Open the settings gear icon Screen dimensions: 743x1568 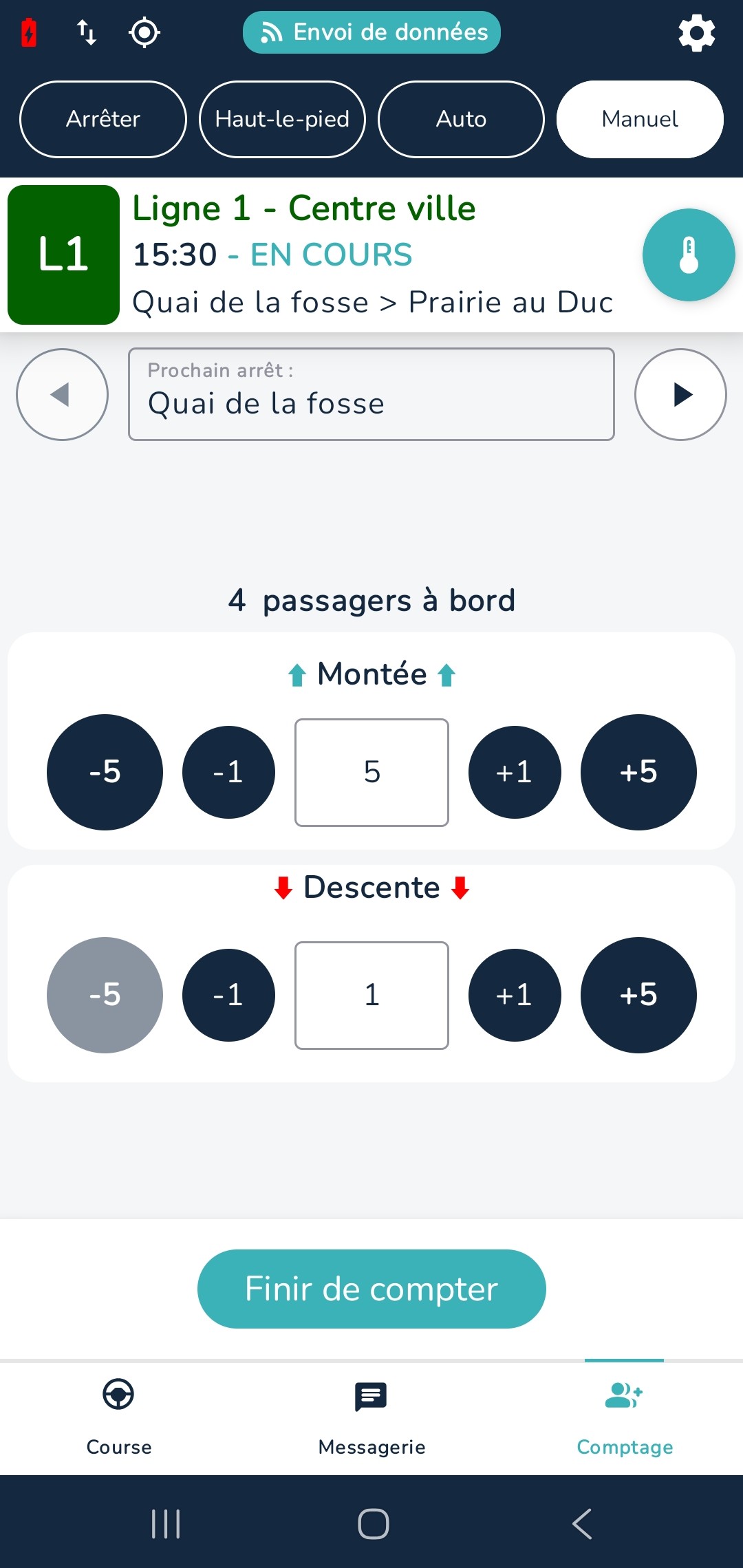click(x=696, y=32)
